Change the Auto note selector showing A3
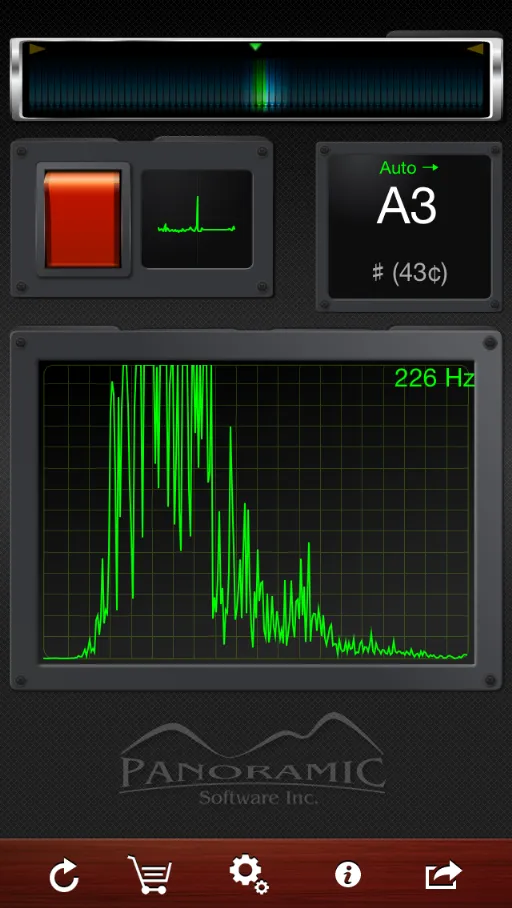This screenshot has height=908, width=512. tap(409, 226)
